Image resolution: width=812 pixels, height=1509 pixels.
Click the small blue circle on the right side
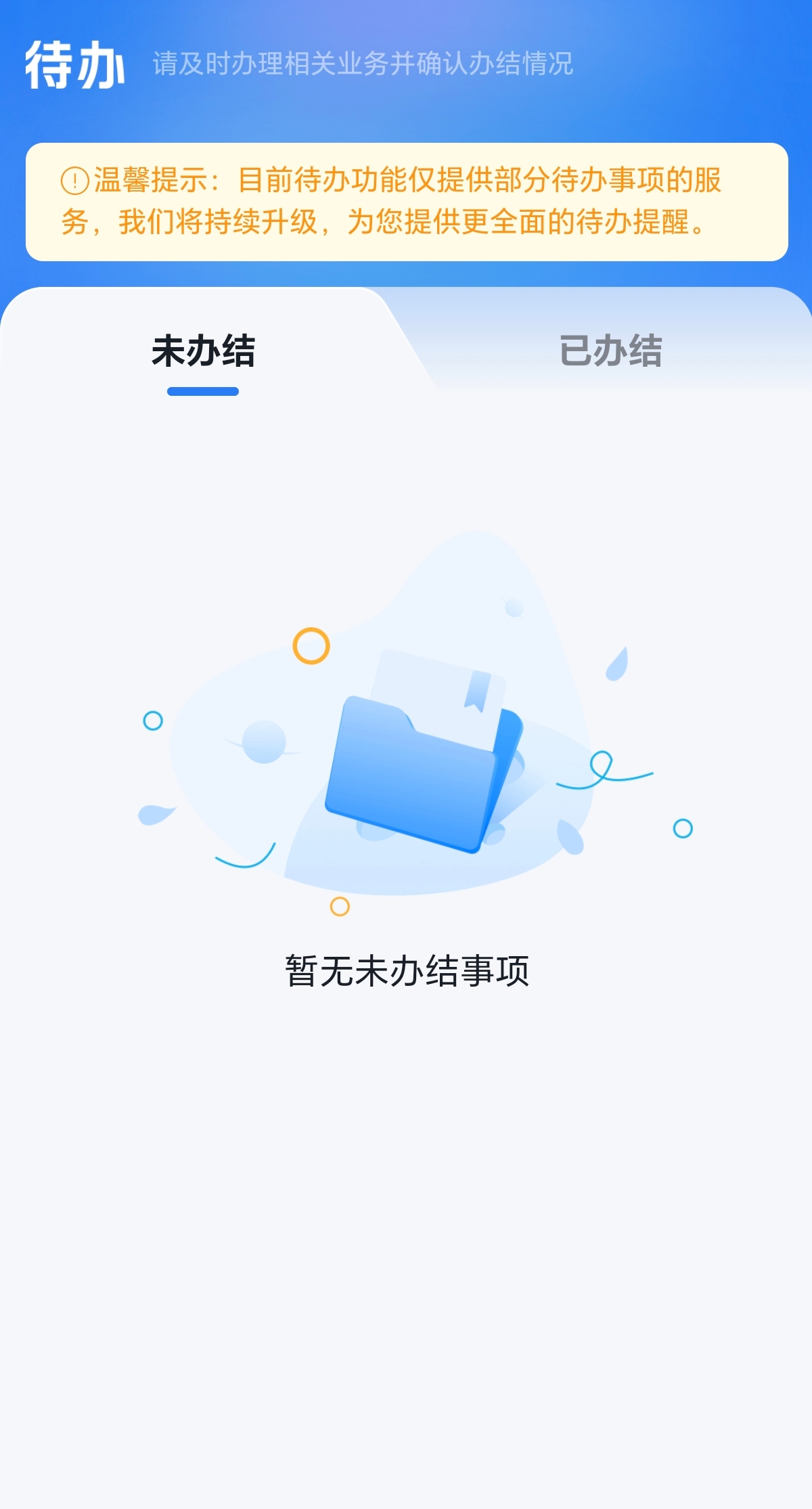[682, 827]
